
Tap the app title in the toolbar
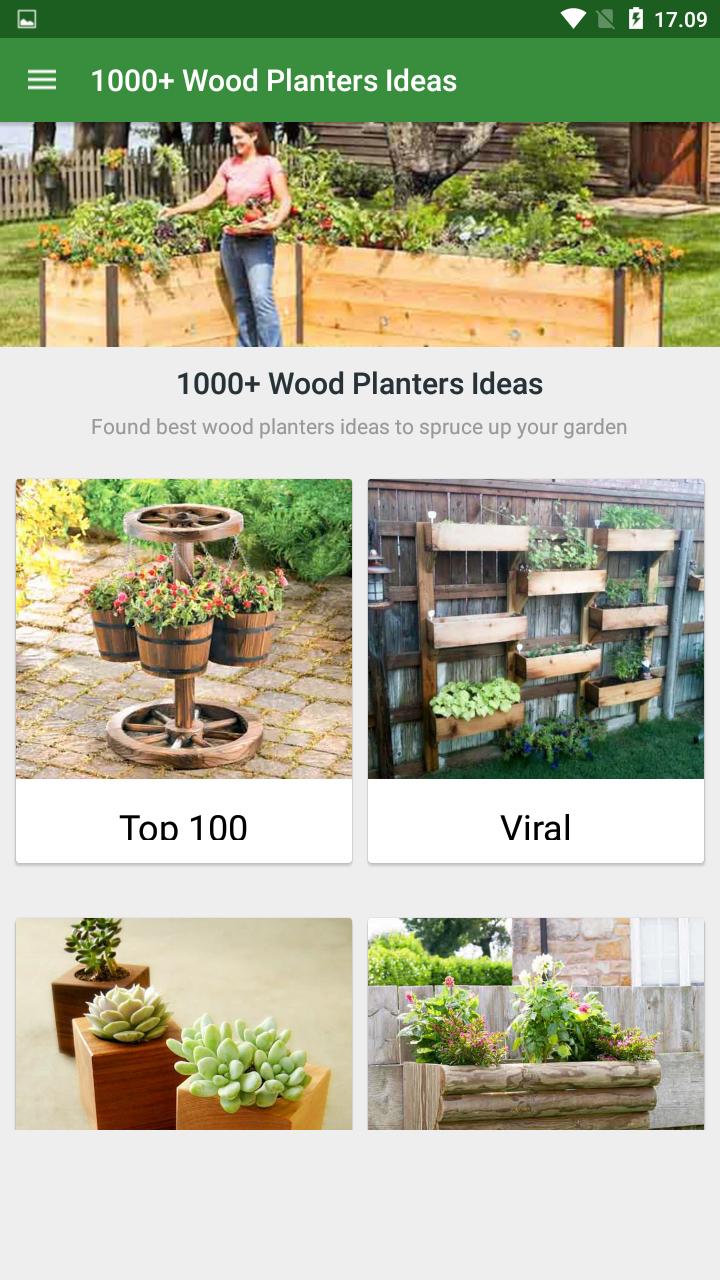click(273, 80)
